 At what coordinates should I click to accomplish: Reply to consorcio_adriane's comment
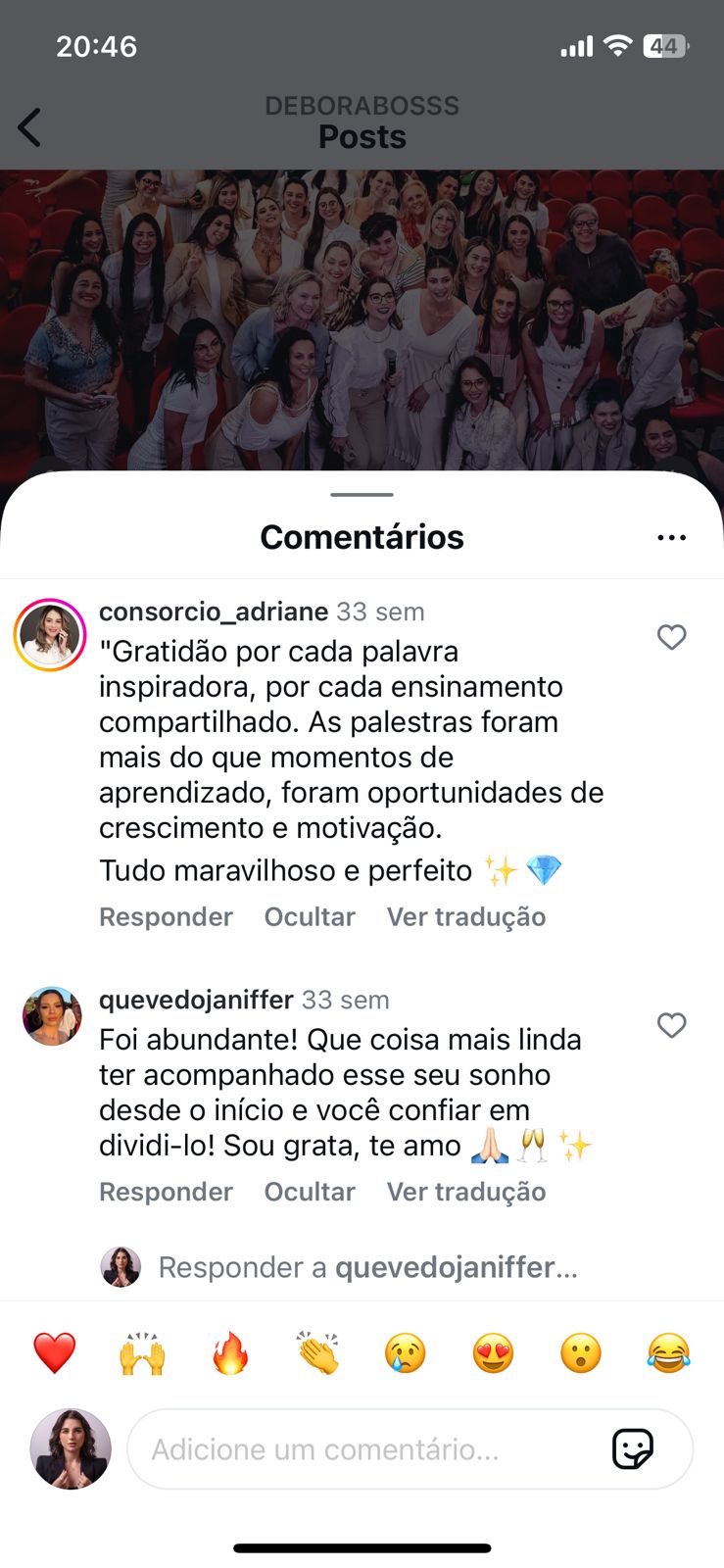(x=166, y=917)
